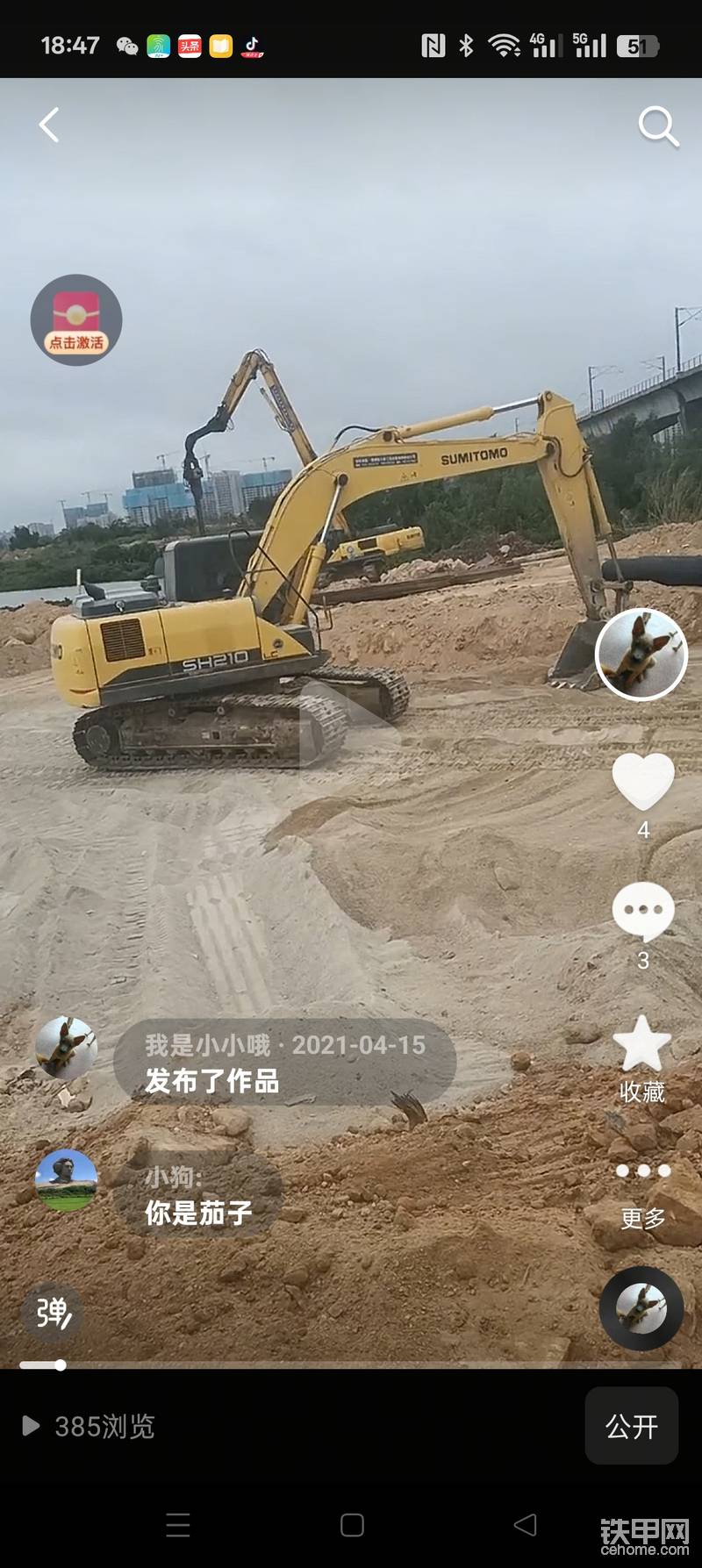Open the creator's dog avatar profile
Viewport: 702px width, 1568px height.
pos(641,655)
